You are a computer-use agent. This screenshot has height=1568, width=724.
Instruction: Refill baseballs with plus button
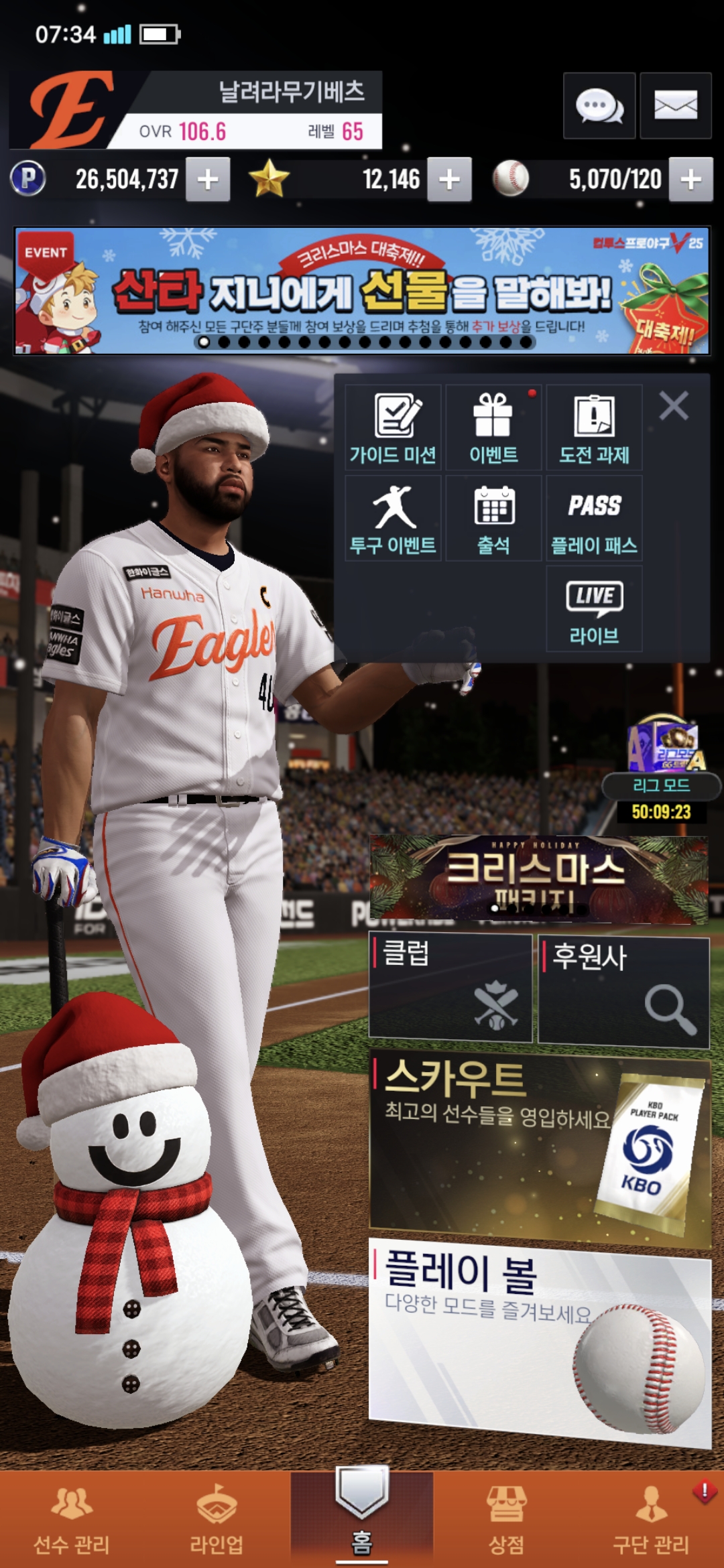tap(690, 180)
